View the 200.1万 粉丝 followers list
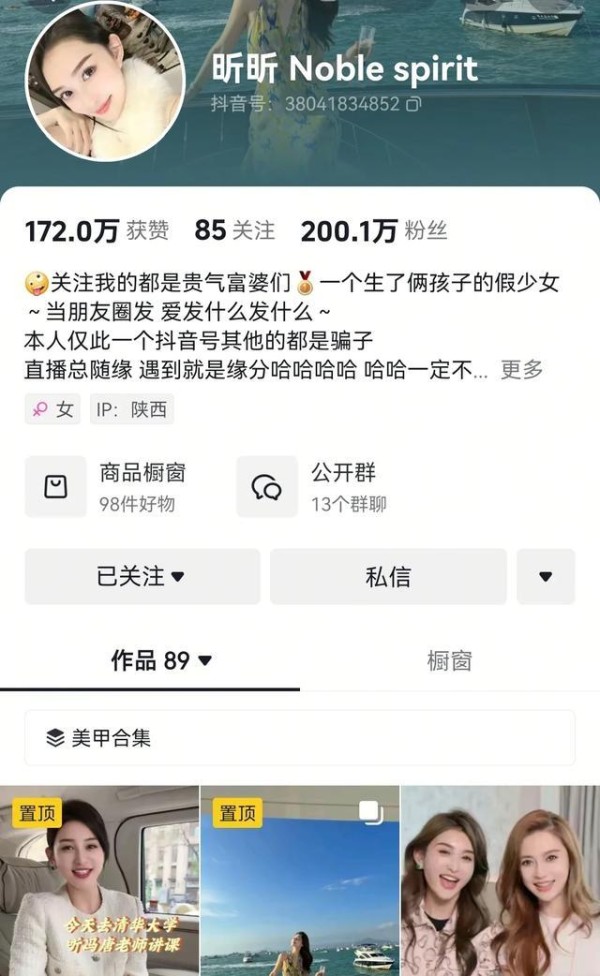This screenshot has width=600, height=976. coord(373,231)
